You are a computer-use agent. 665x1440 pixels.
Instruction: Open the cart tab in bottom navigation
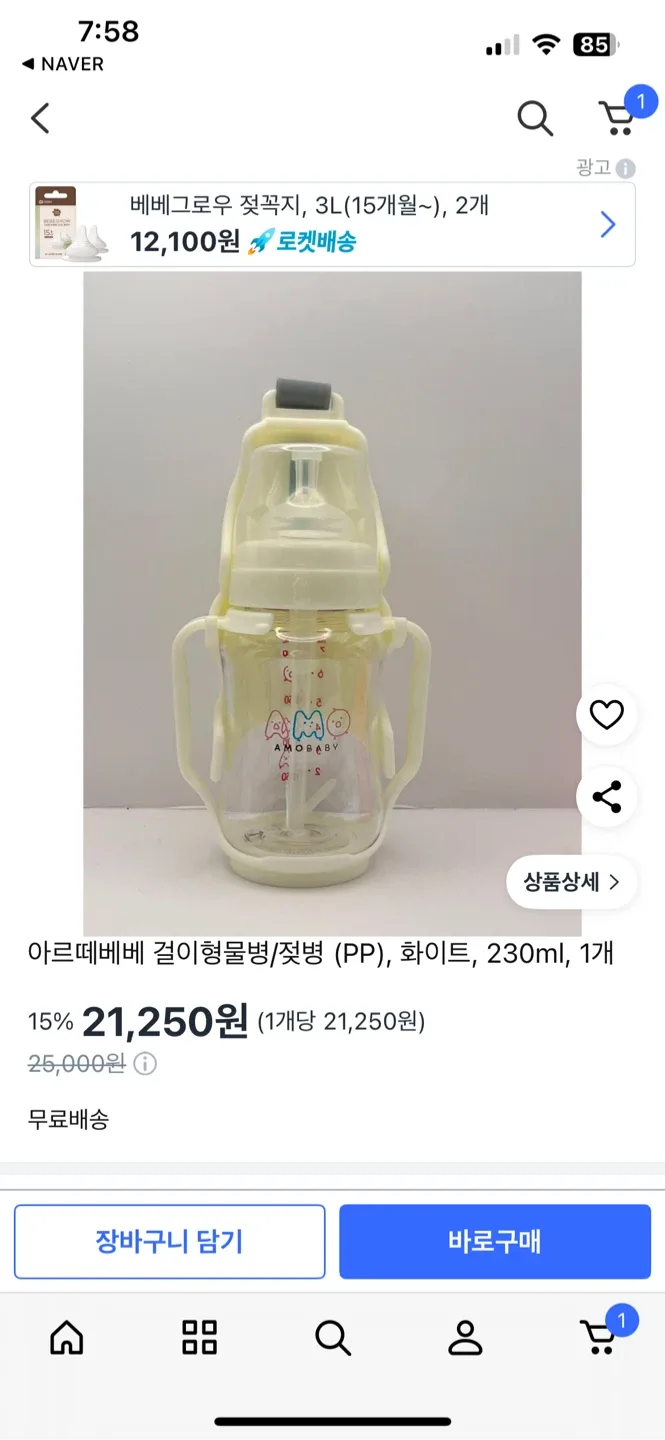598,1337
